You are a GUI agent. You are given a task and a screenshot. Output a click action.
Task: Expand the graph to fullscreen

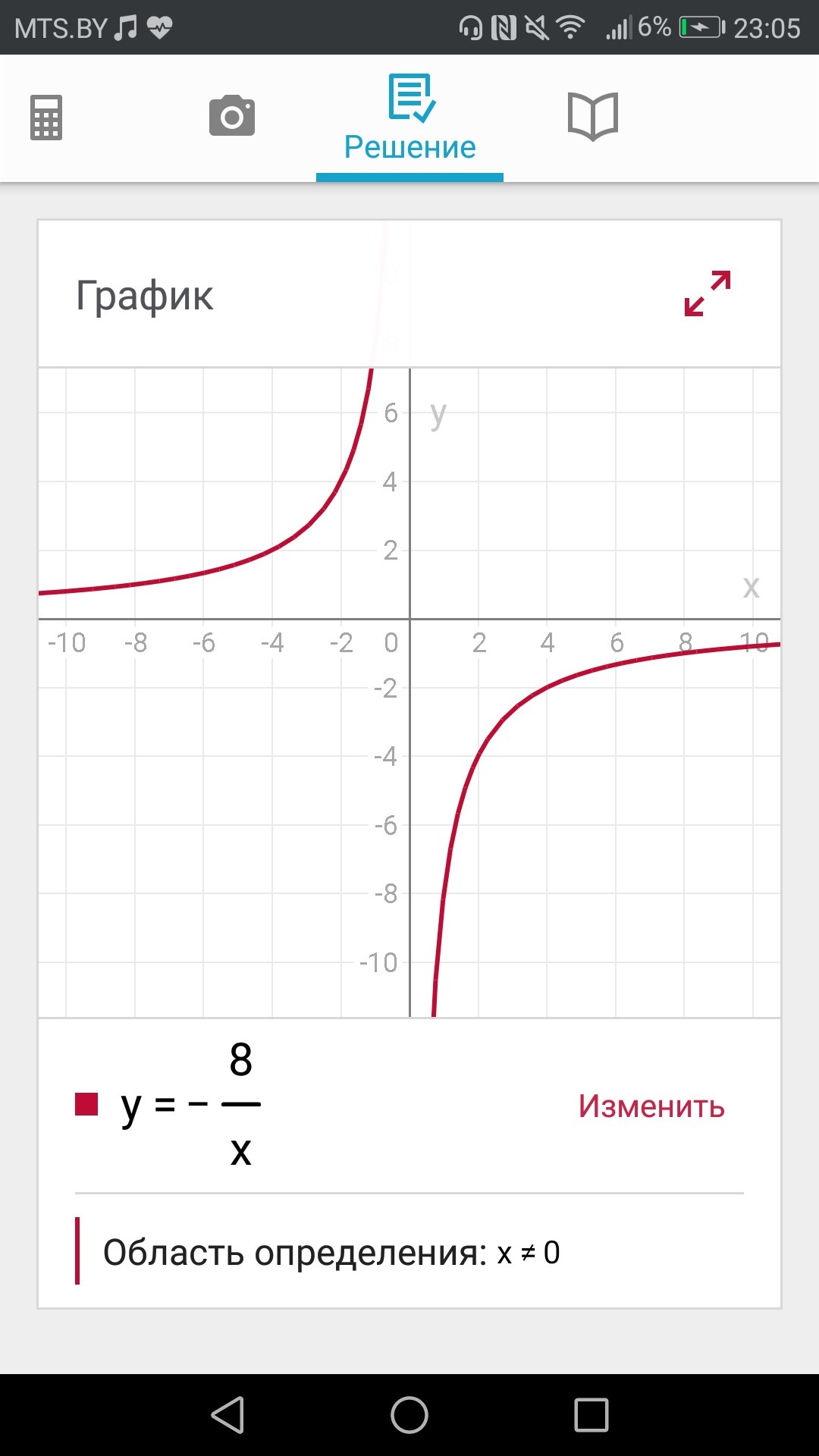pyautogui.click(x=708, y=293)
